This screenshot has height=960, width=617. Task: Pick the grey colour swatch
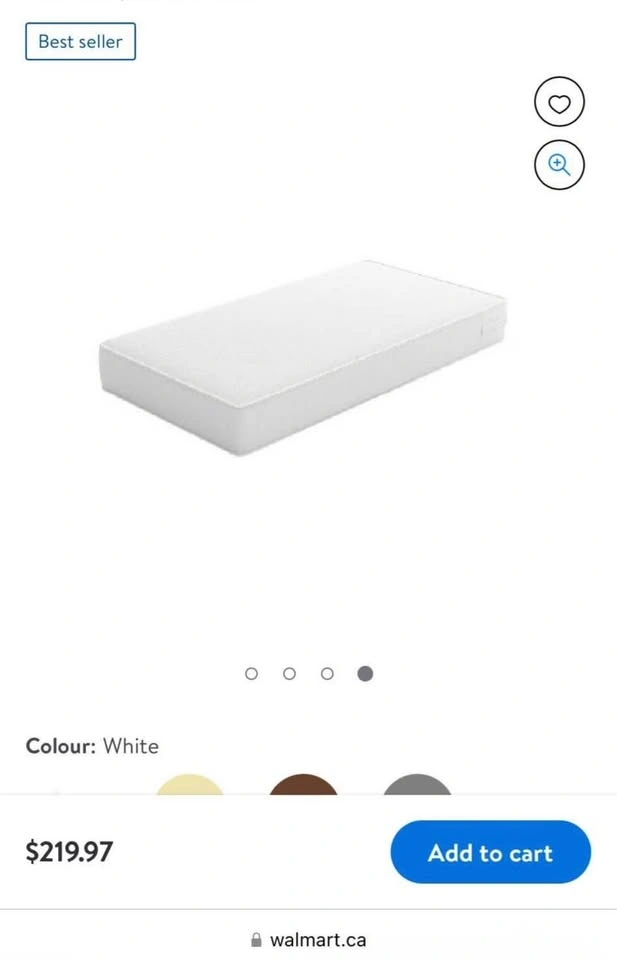[417, 784]
